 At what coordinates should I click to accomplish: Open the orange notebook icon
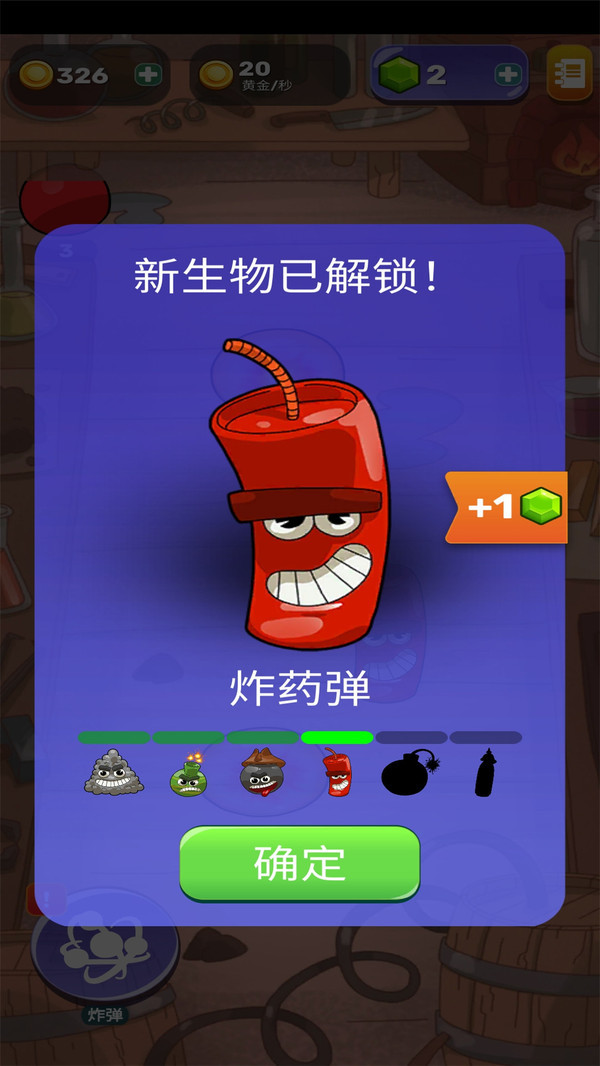[x=571, y=75]
